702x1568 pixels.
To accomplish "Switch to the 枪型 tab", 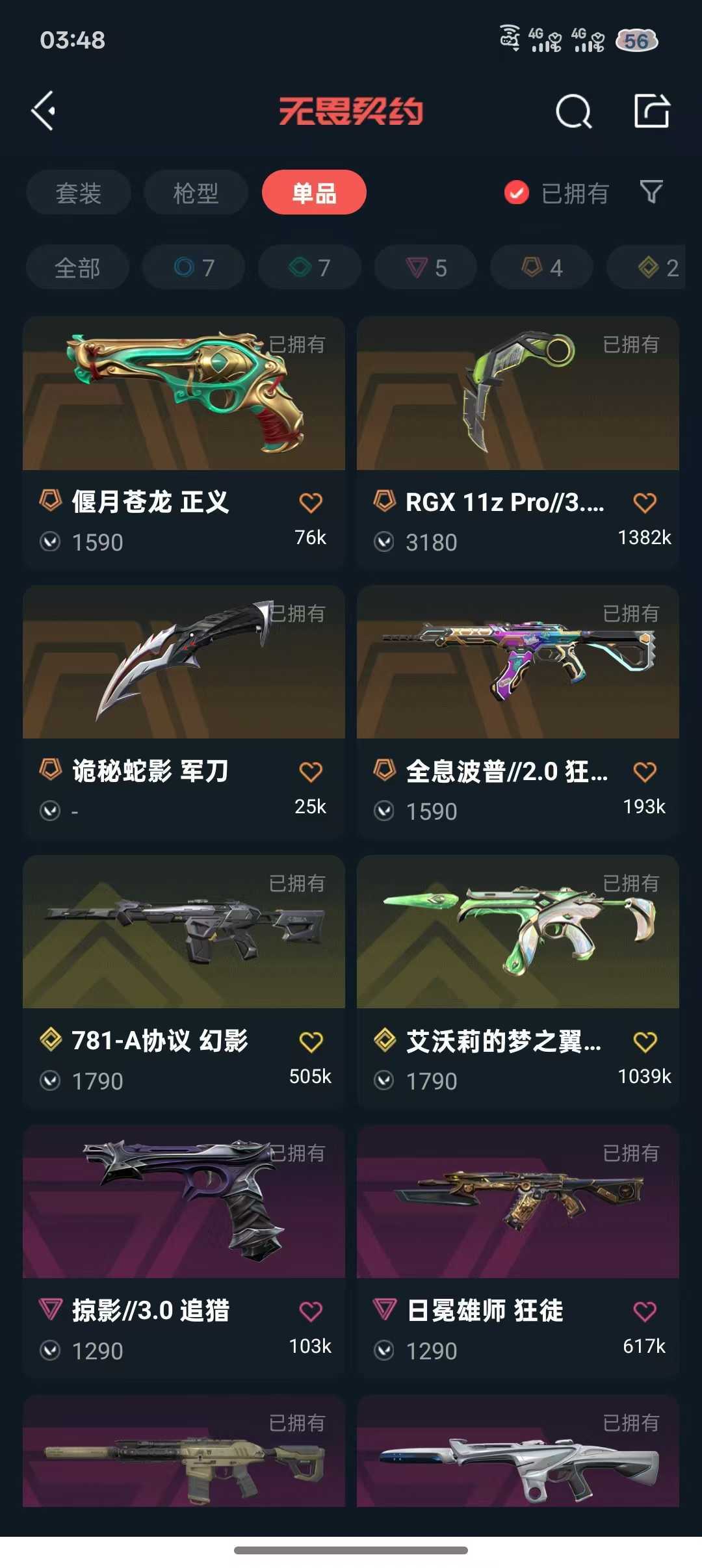I will coord(195,193).
